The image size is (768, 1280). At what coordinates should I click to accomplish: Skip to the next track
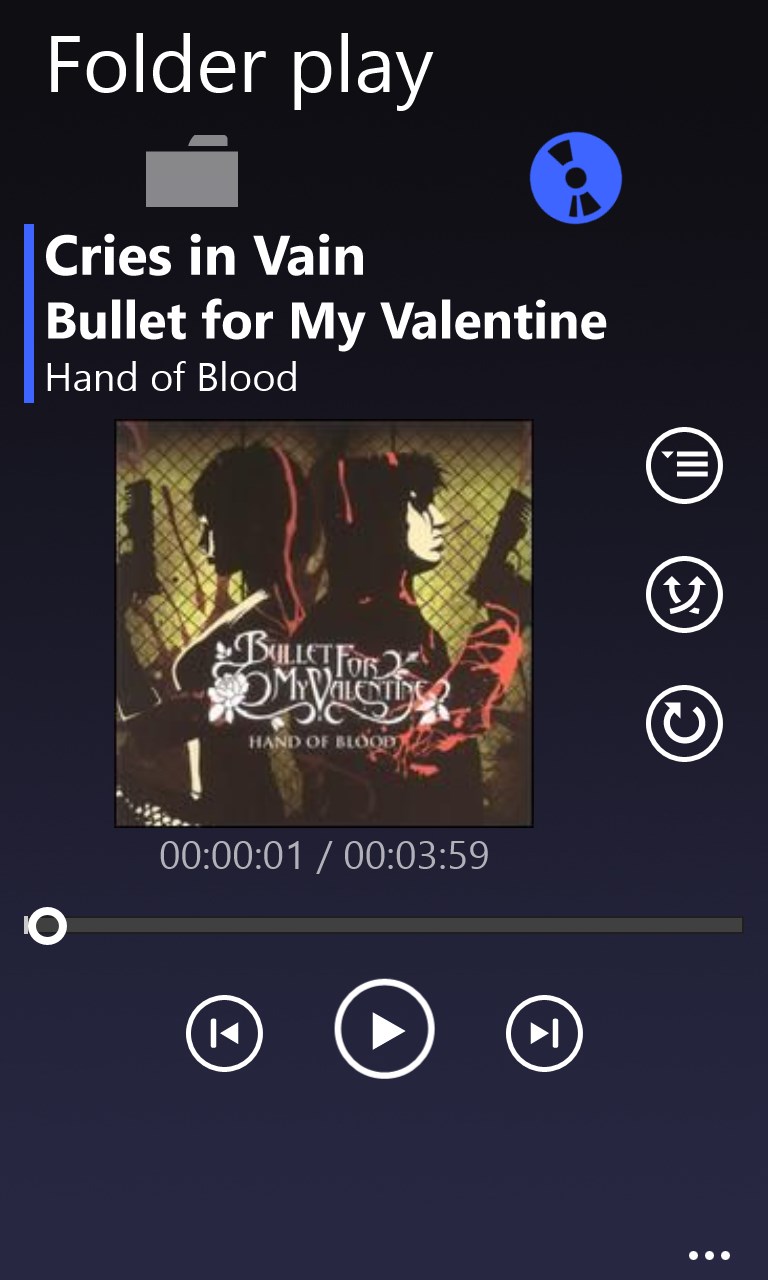(x=544, y=1033)
